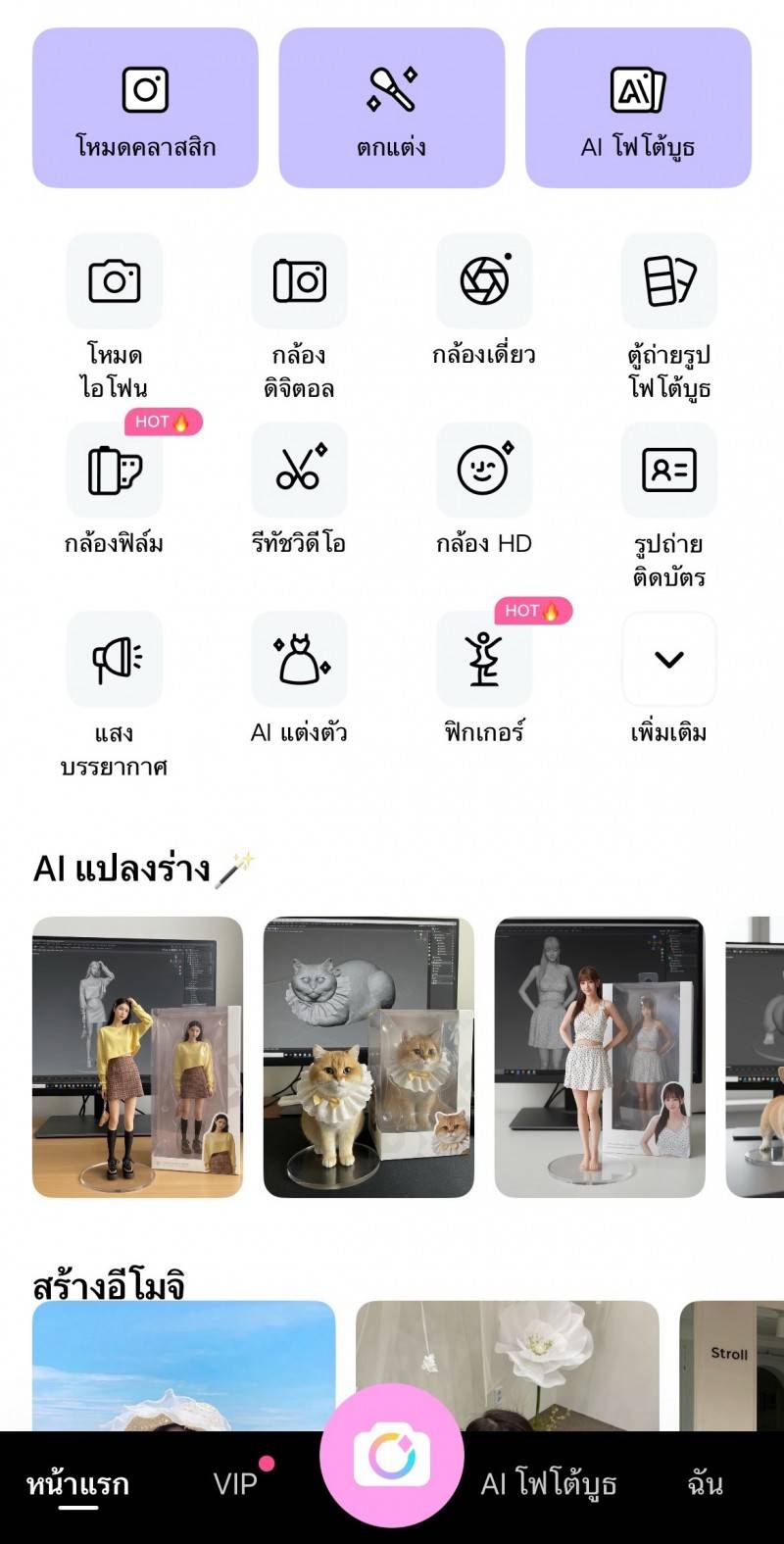The width and height of the screenshot is (784, 1544).
Task: Launch กล้อง HD camera
Action: (x=484, y=472)
